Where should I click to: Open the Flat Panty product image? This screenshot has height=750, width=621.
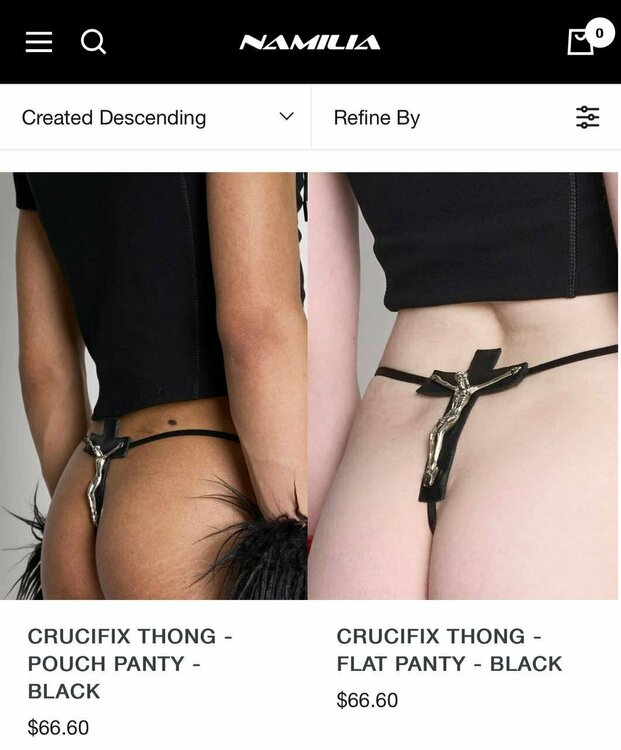(x=464, y=385)
